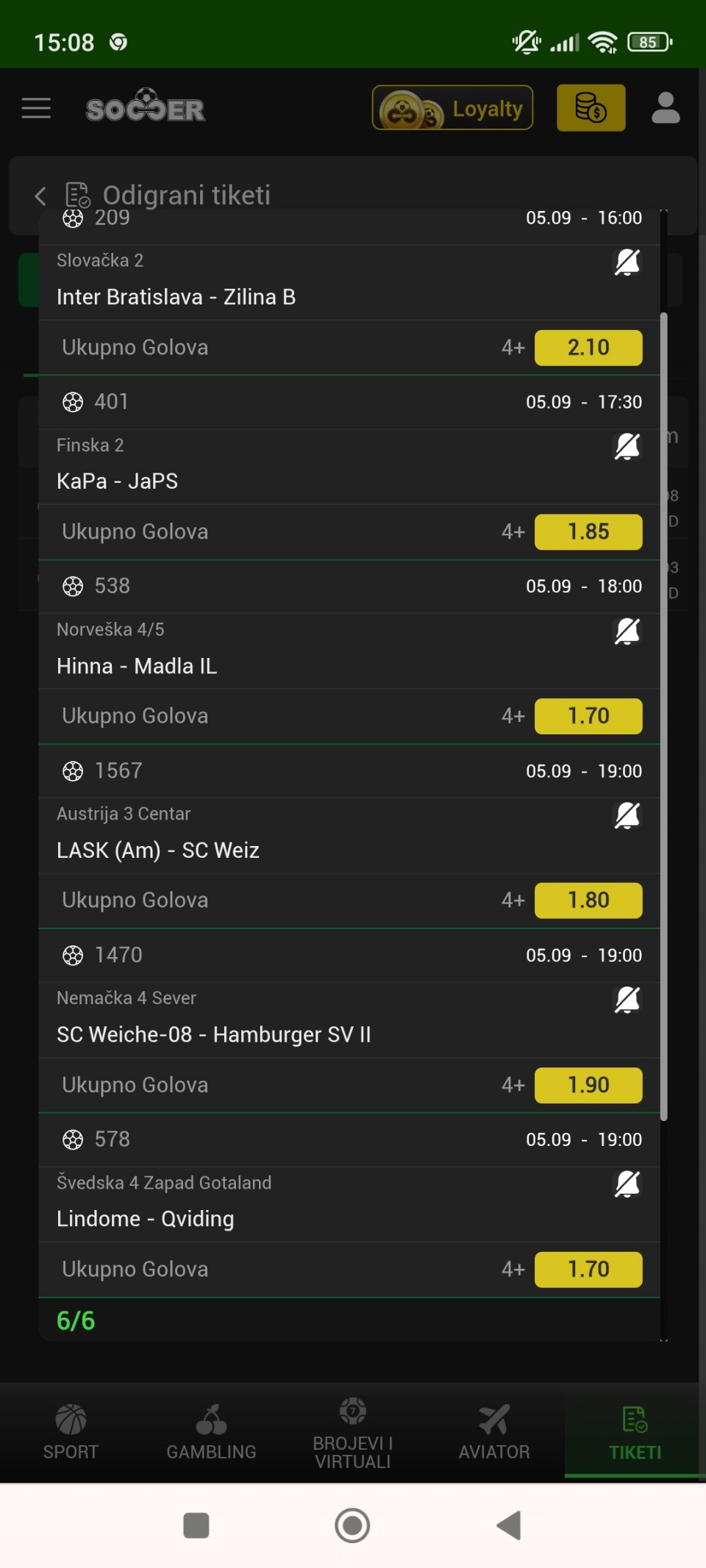Toggle notification bell for LASK (Am) - SC Weiz
The width and height of the screenshot is (706, 1568).
627,815
